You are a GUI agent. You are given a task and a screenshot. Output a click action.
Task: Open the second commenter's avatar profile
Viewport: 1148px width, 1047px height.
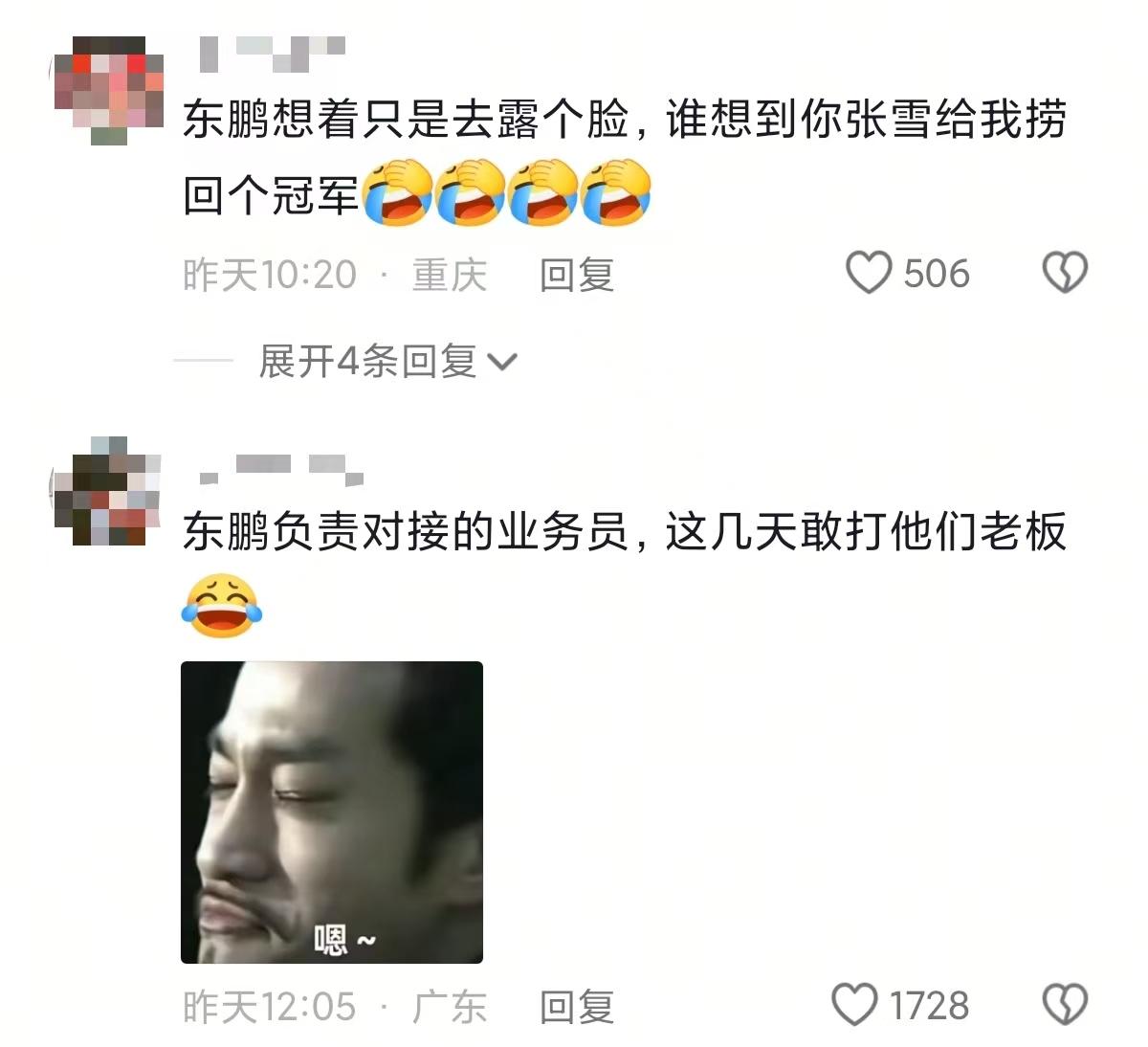click(x=107, y=491)
